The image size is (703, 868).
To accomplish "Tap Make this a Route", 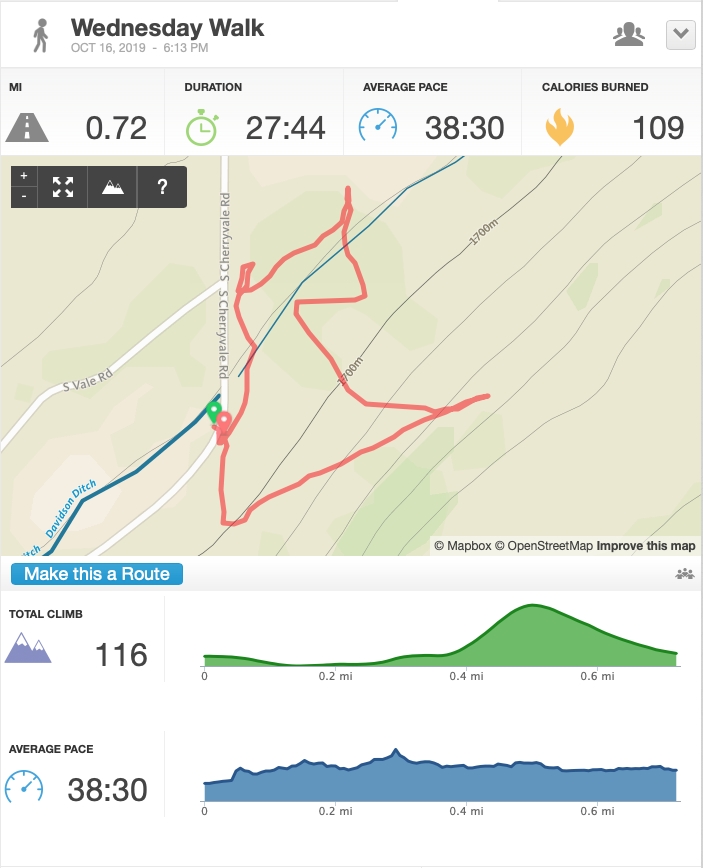I will pos(97,574).
